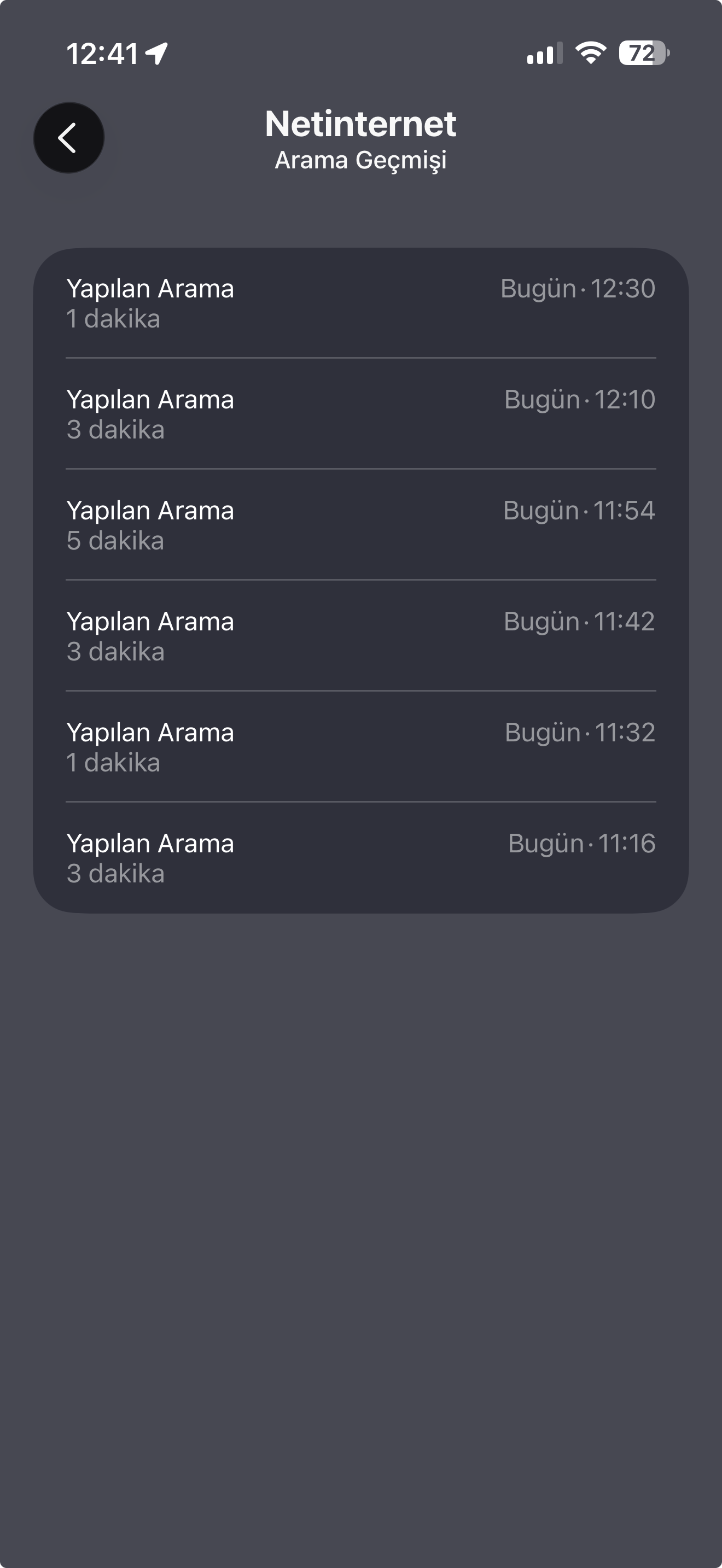
Task: Open the call made today at 12:10
Action: tap(361, 414)
